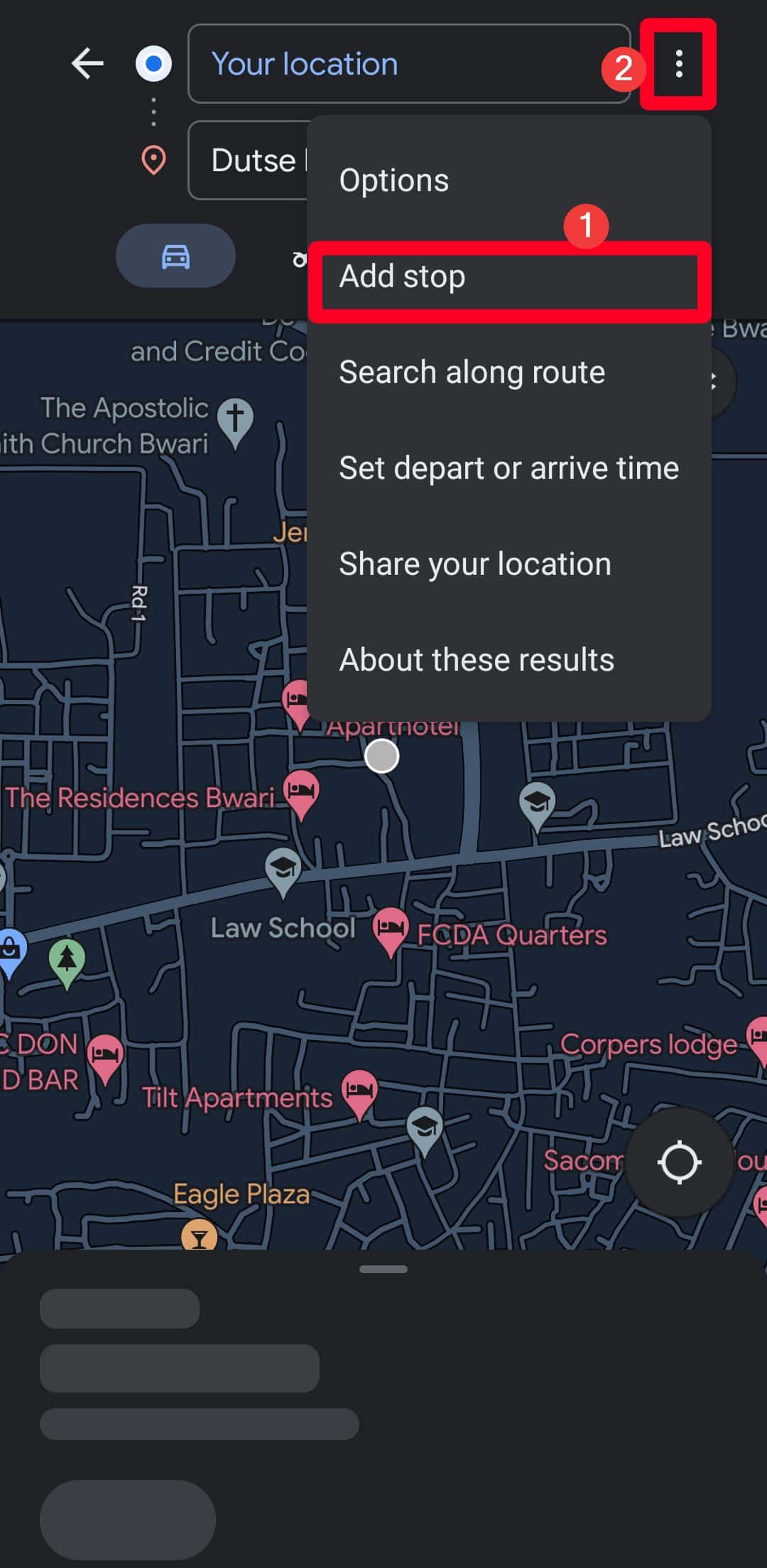The image size is (767, 1568).
Task: Open the Tilt Apartments map pin
Action: pos(359,1090)
